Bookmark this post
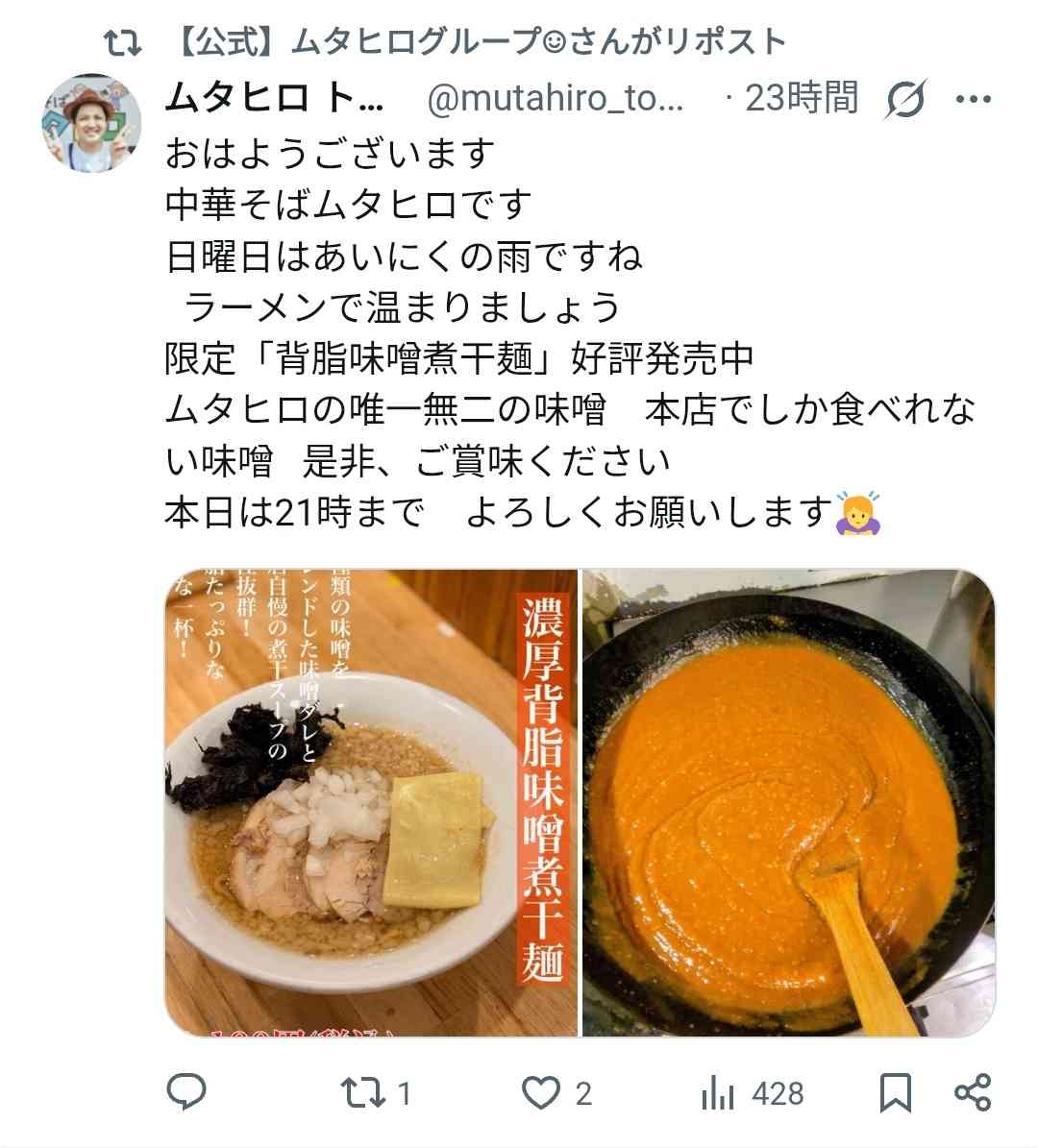1038x1148 pixels. [895, 1093]
